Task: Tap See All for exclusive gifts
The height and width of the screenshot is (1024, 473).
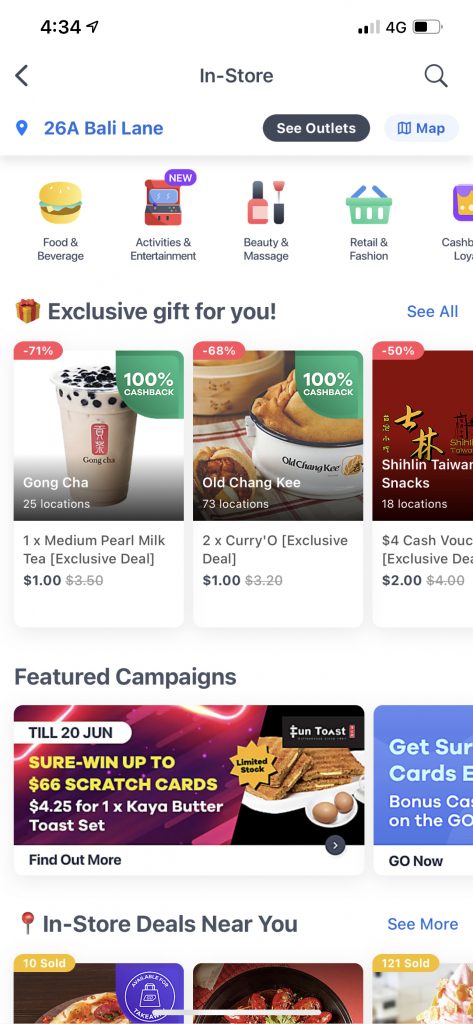Action: [x=432, y=312]
